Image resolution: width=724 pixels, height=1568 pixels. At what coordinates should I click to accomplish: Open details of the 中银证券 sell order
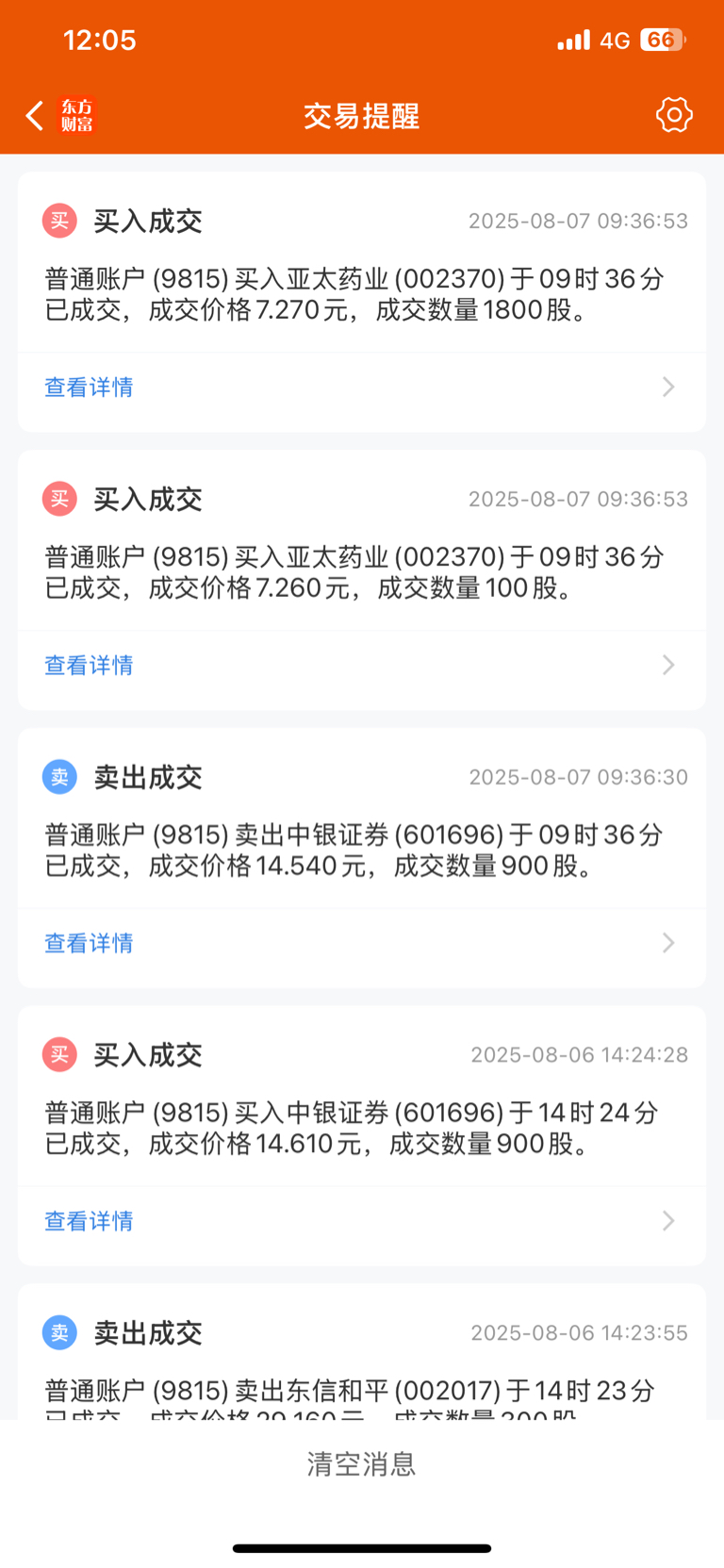362,943
